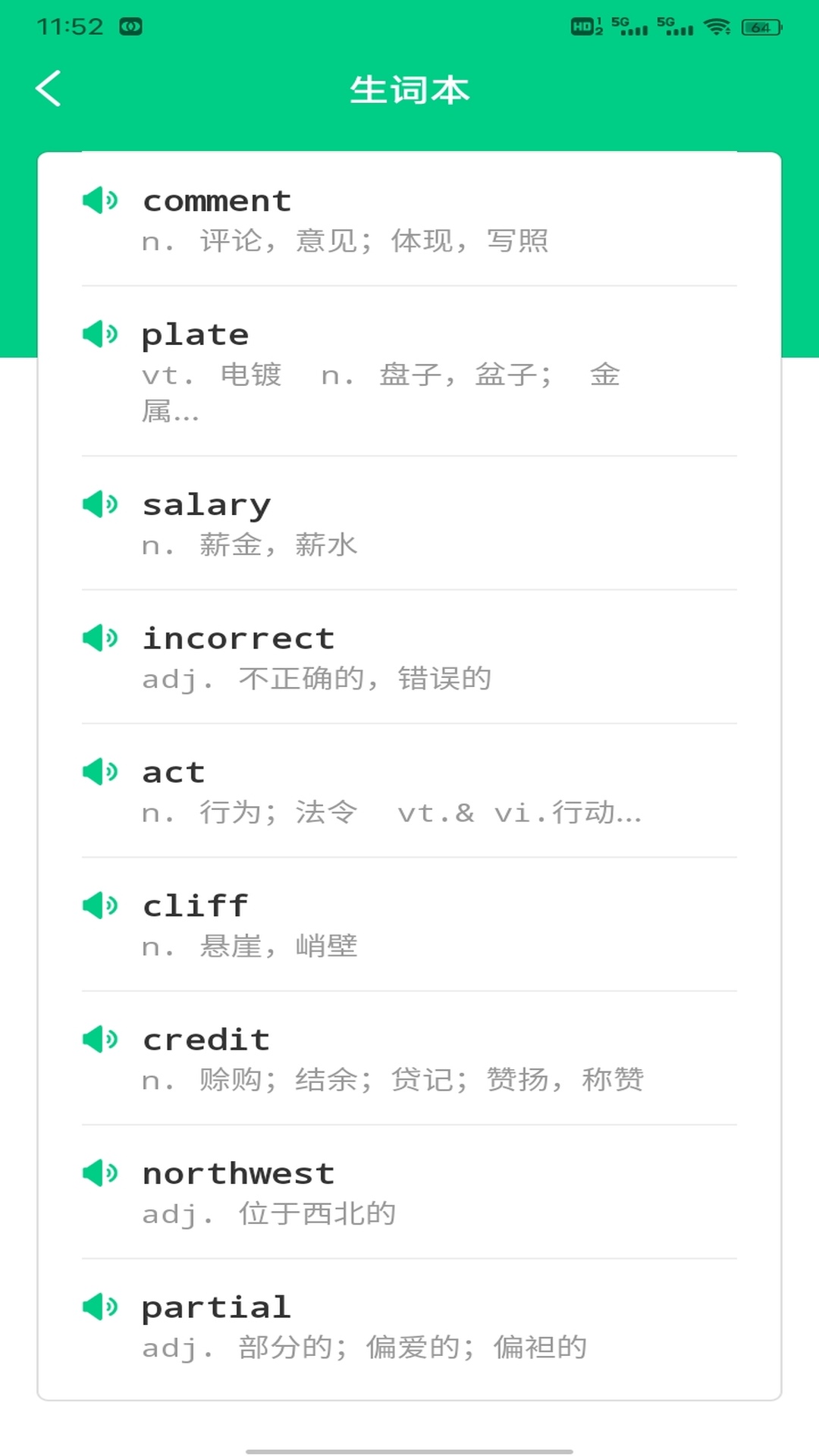819x1456 pixels.
Task: Listen to the word incorrect
Action: 100,639
